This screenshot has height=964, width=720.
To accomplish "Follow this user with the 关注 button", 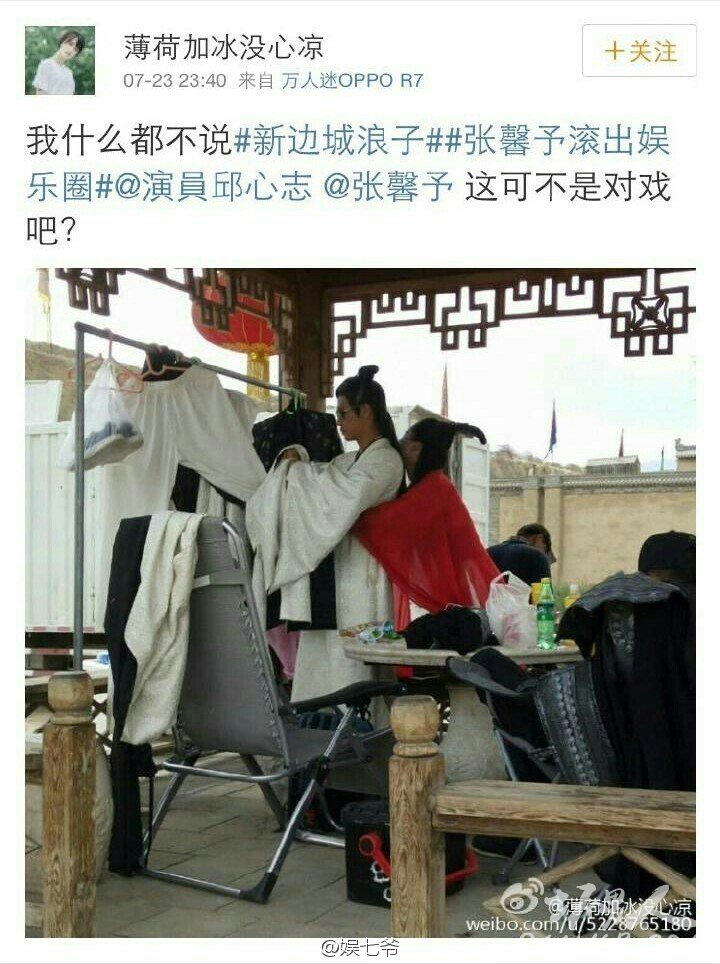I will pyautogui.click(x=639, y=51).
